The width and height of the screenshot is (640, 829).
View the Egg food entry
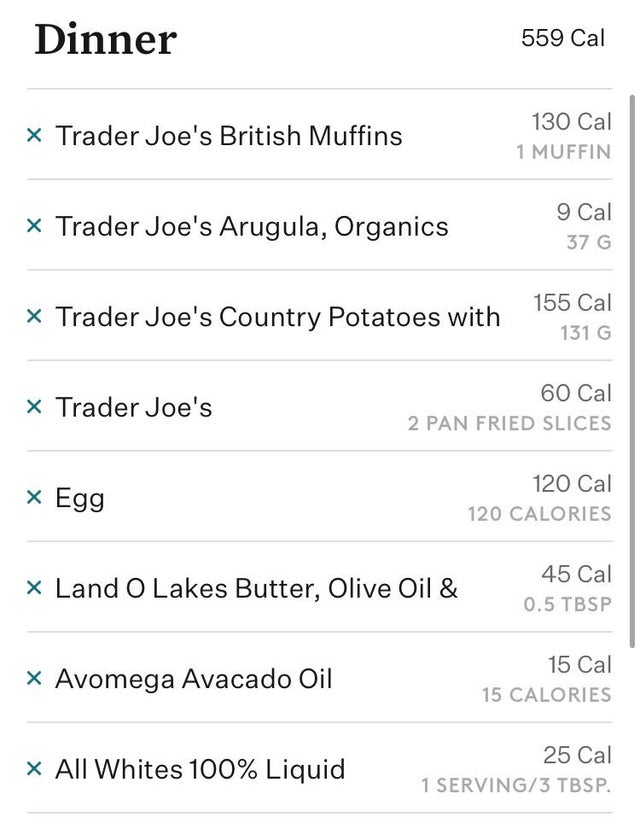tap(80, 498)
